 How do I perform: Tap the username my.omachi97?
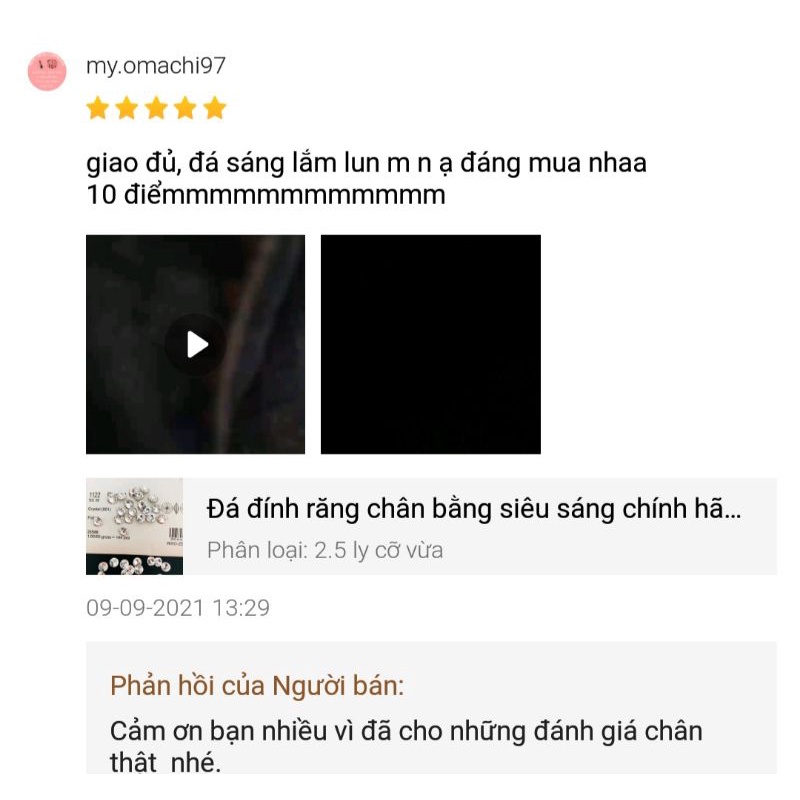[x=156, y=66]
